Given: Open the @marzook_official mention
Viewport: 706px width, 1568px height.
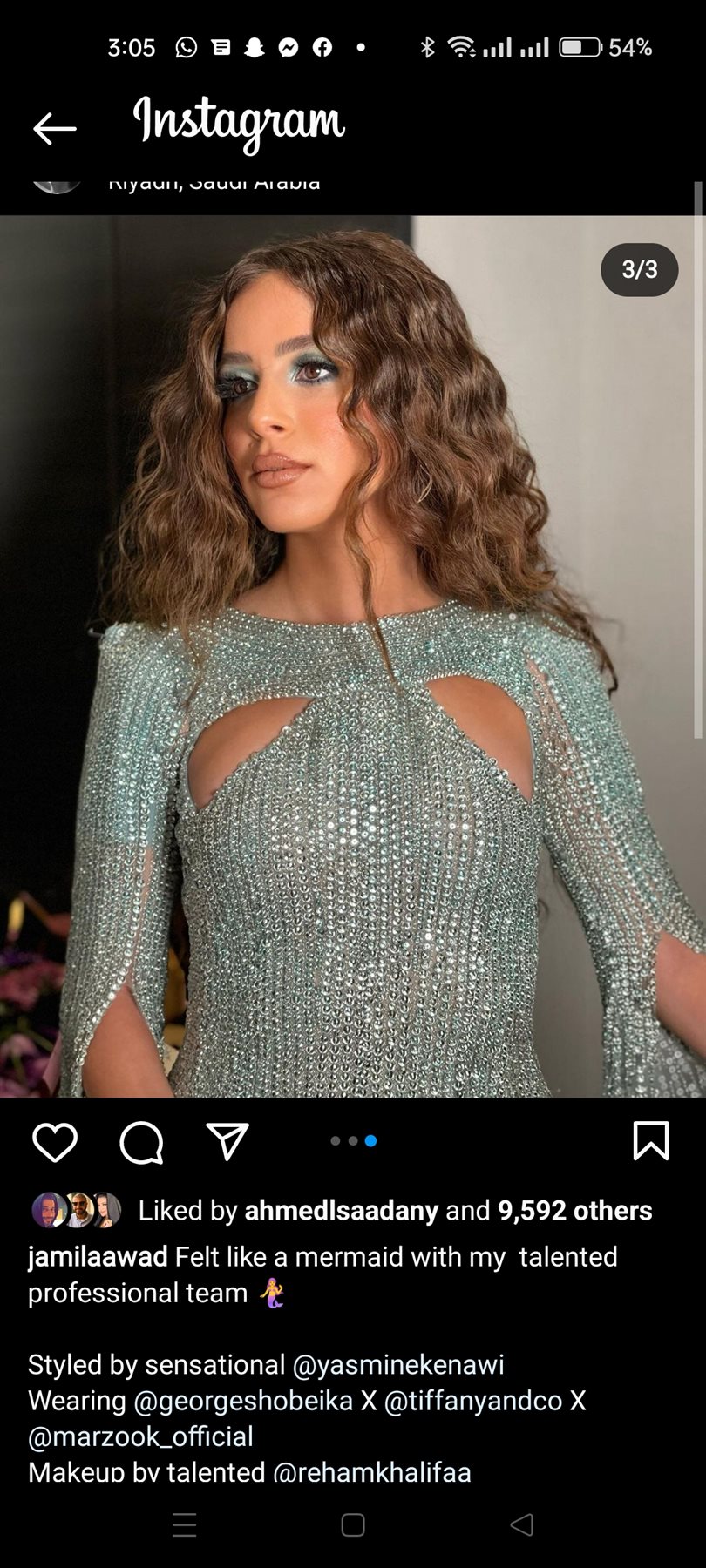Looking at the screenshot, I should (x=140, y=1436).
